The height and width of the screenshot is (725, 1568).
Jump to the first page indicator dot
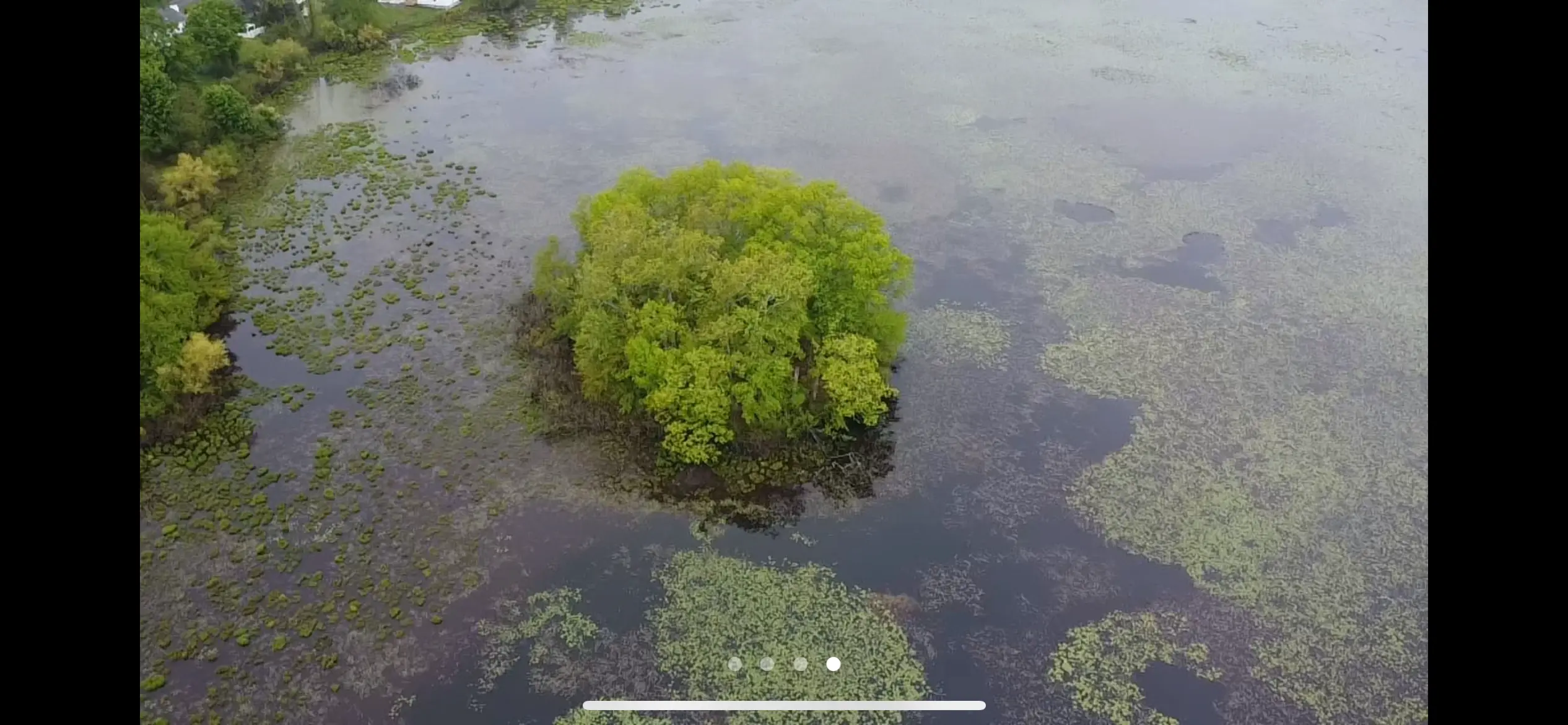pos(734,664)
